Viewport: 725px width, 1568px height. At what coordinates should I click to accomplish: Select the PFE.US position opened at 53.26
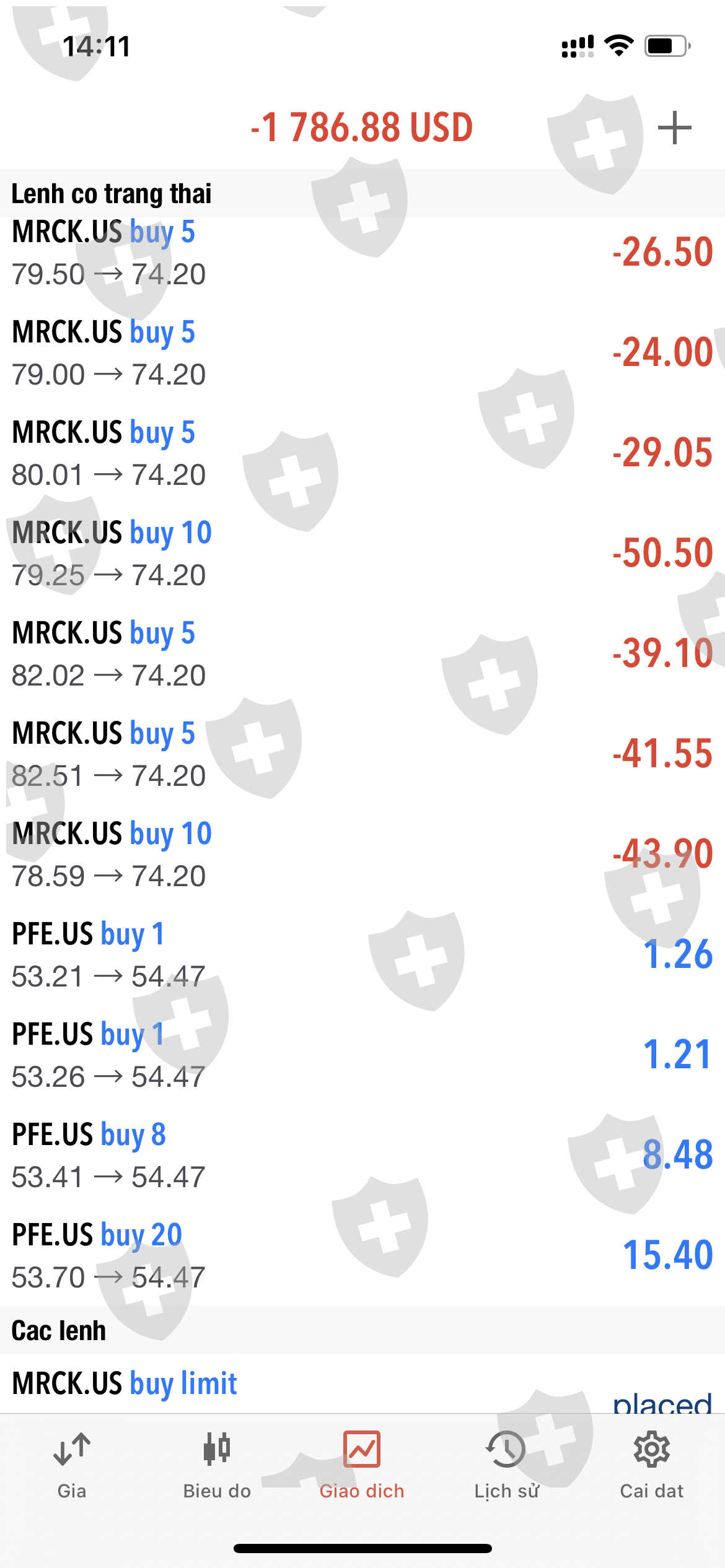point(362,1055)
